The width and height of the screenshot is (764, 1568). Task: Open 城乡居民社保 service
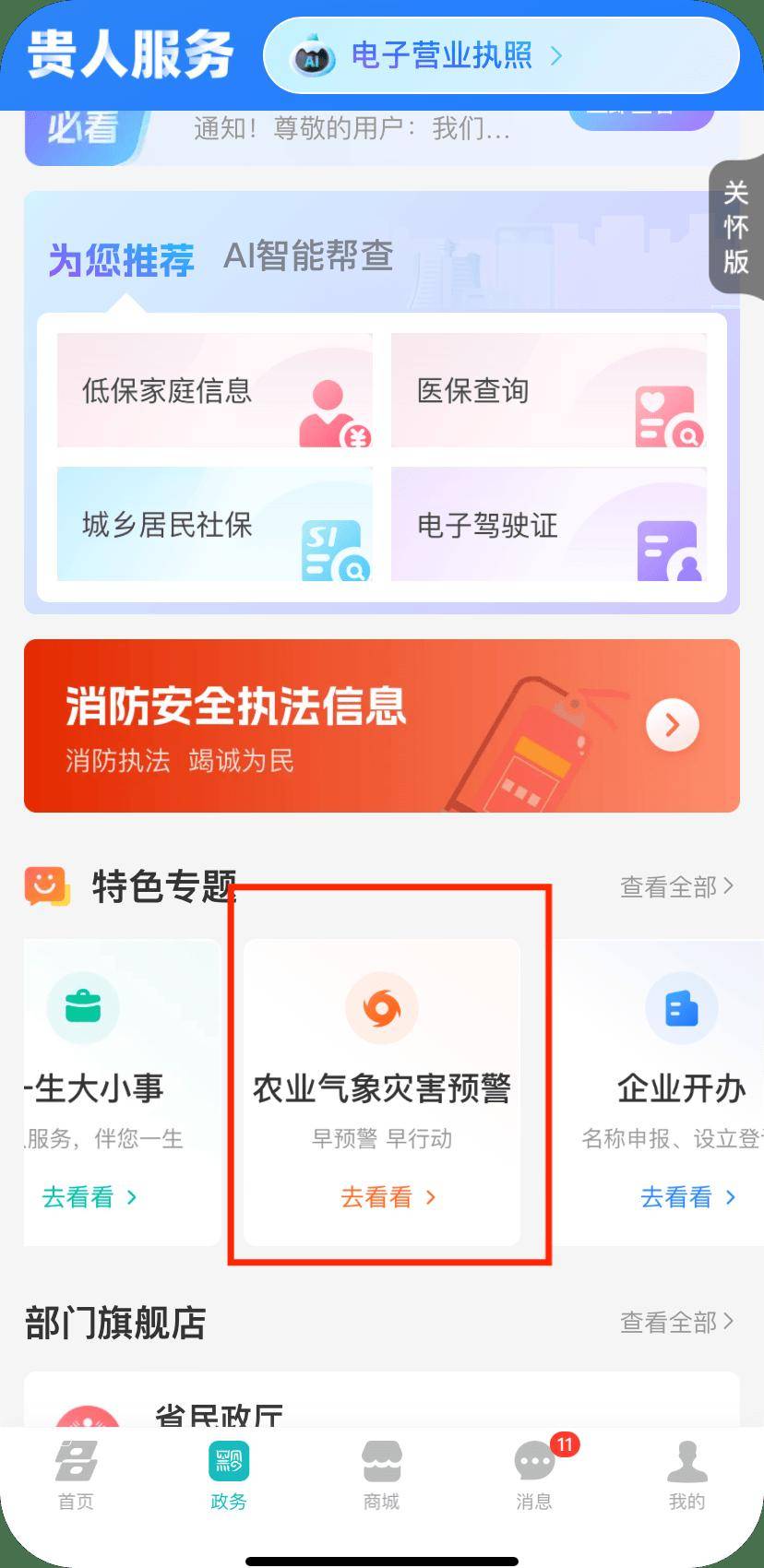[x=214, y=525]
